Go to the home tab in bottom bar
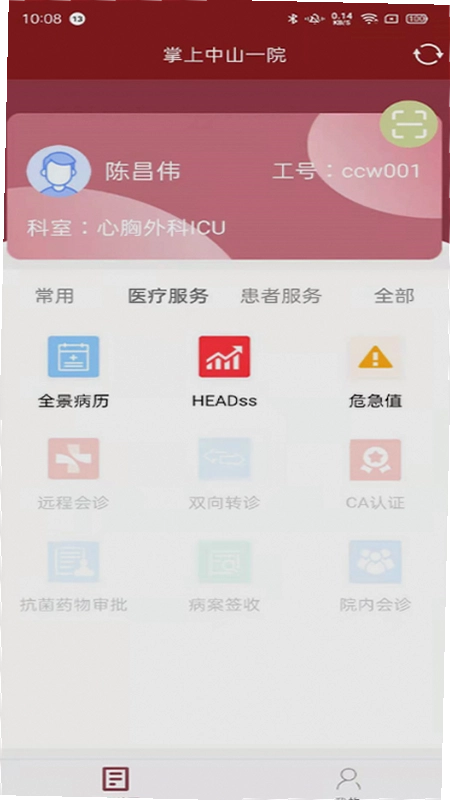The width and height of the screenshot is (450, 800). click(116, 779)
